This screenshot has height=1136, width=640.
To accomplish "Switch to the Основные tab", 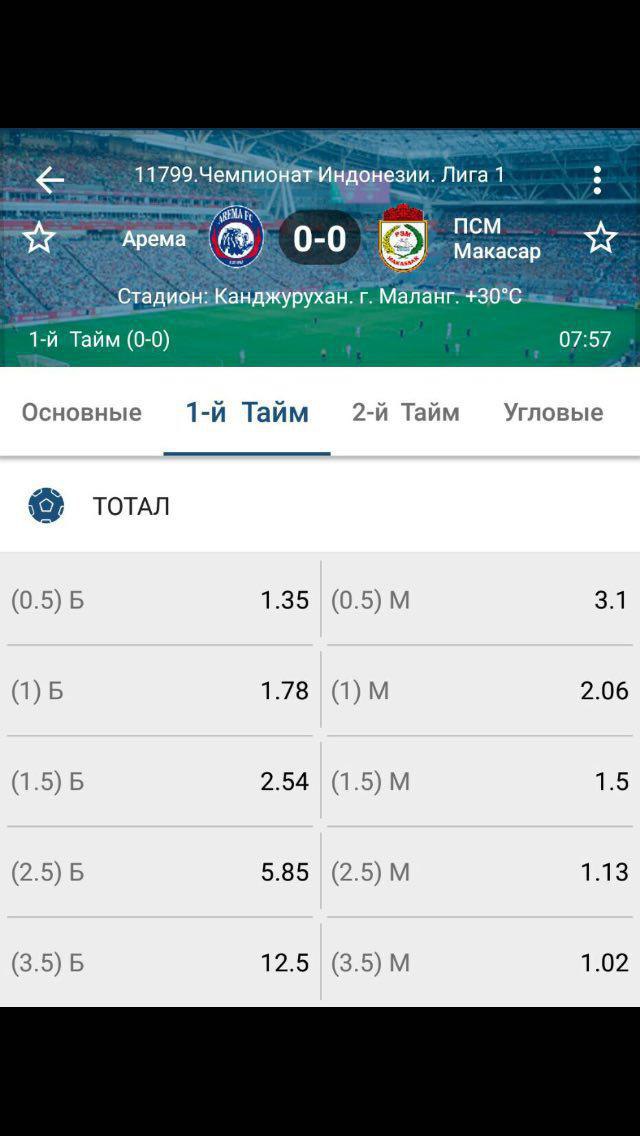I will (x=82, y=412).
